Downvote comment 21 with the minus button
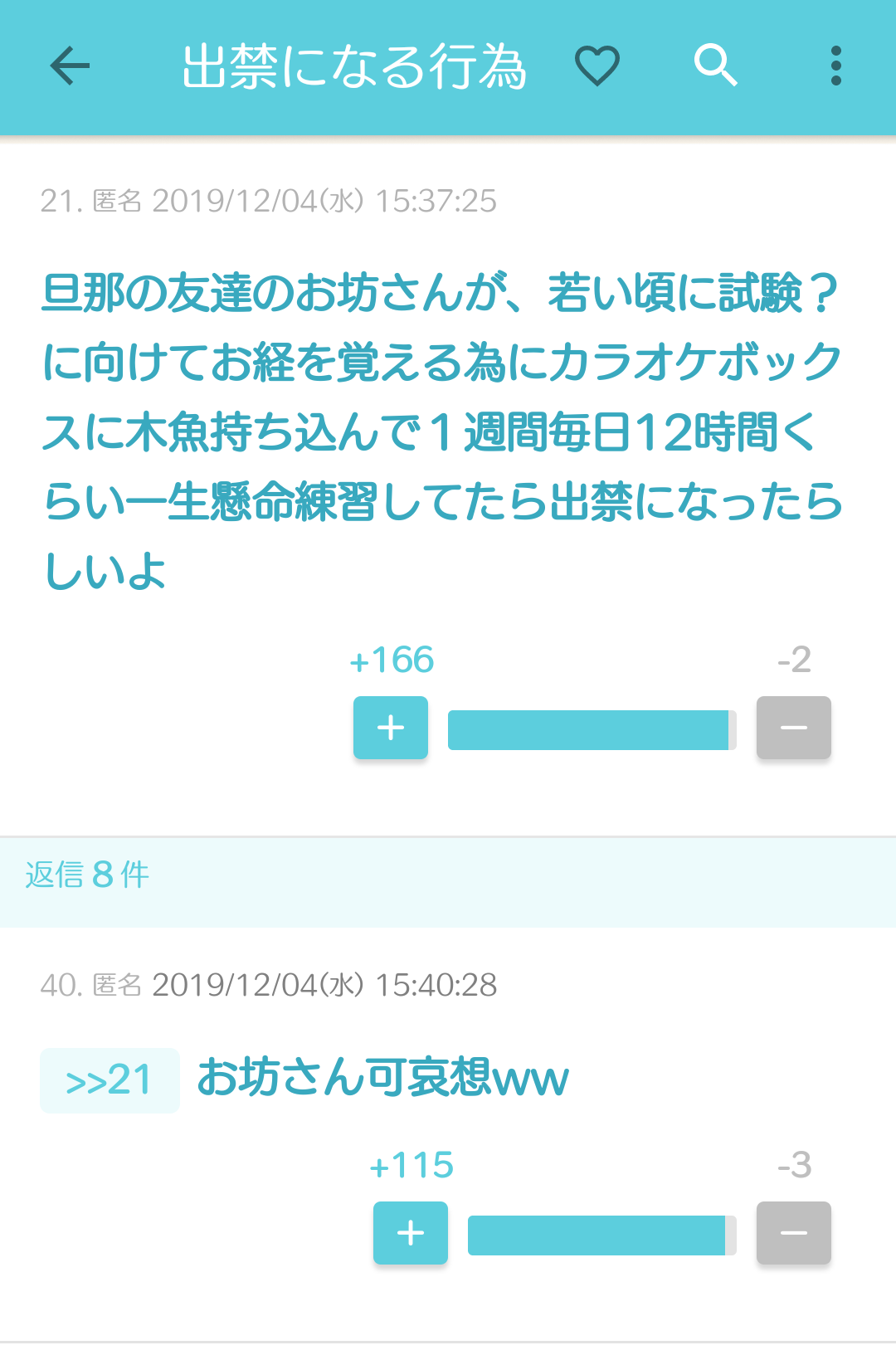The image size is (896, 1350). tap(793, 728)
